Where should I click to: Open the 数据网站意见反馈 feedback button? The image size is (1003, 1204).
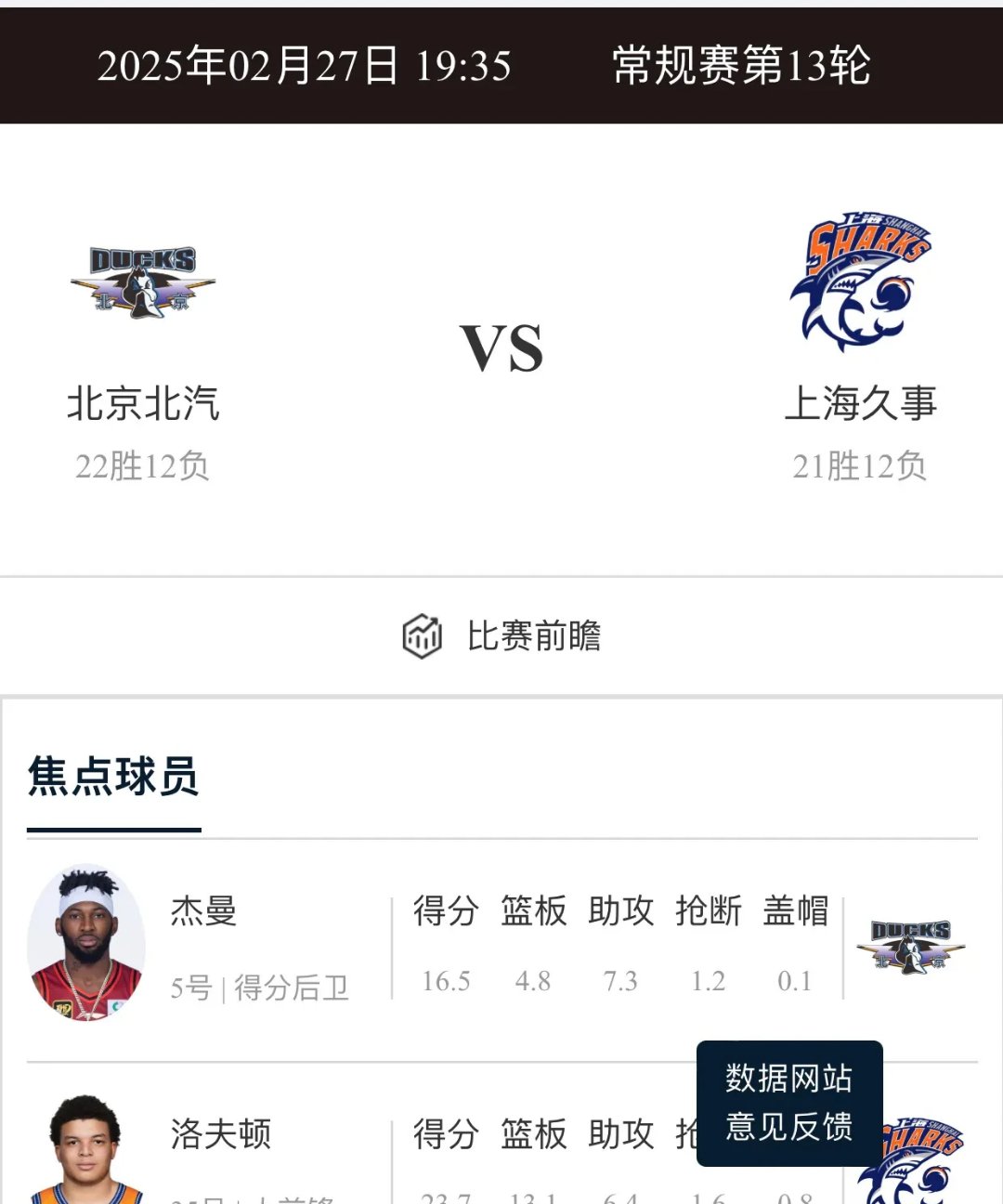[x=789, y=1103]
